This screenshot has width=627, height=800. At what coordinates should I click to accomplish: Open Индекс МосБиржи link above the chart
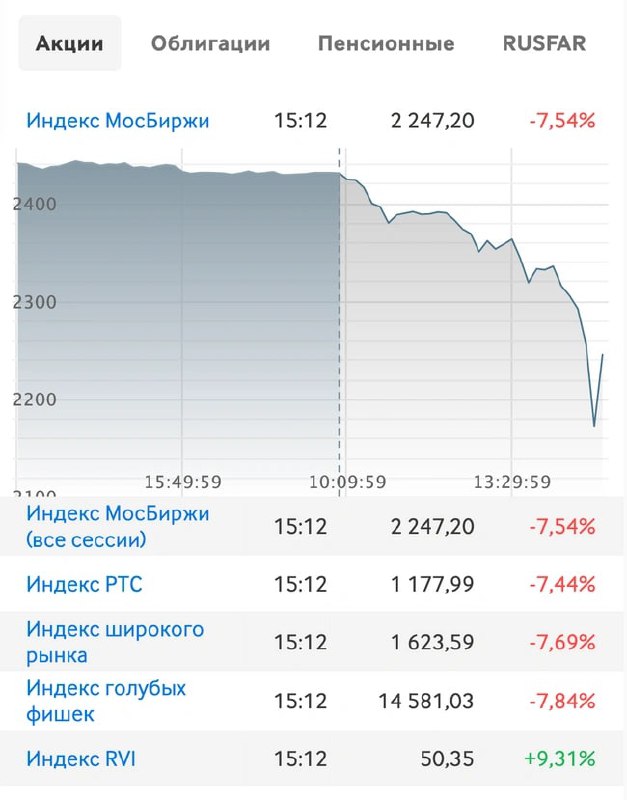[118, 121]
